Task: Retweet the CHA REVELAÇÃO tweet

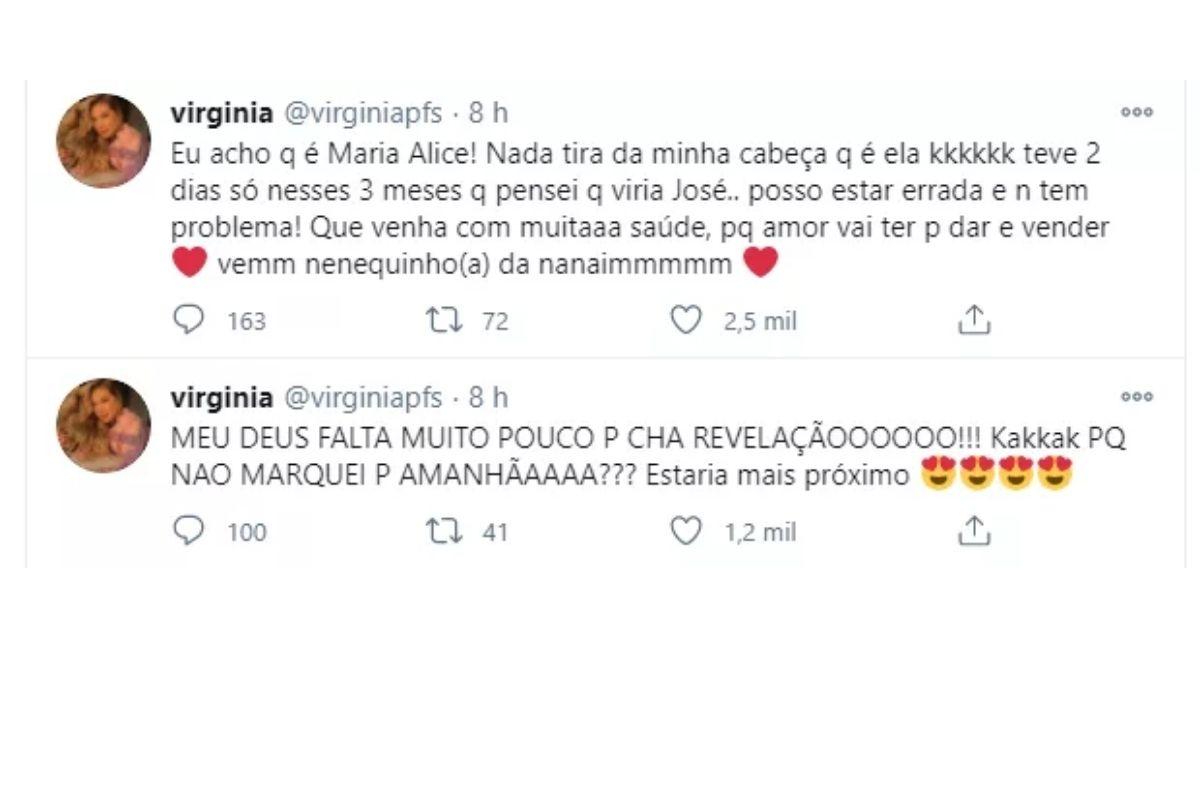Action: point(441,532)
